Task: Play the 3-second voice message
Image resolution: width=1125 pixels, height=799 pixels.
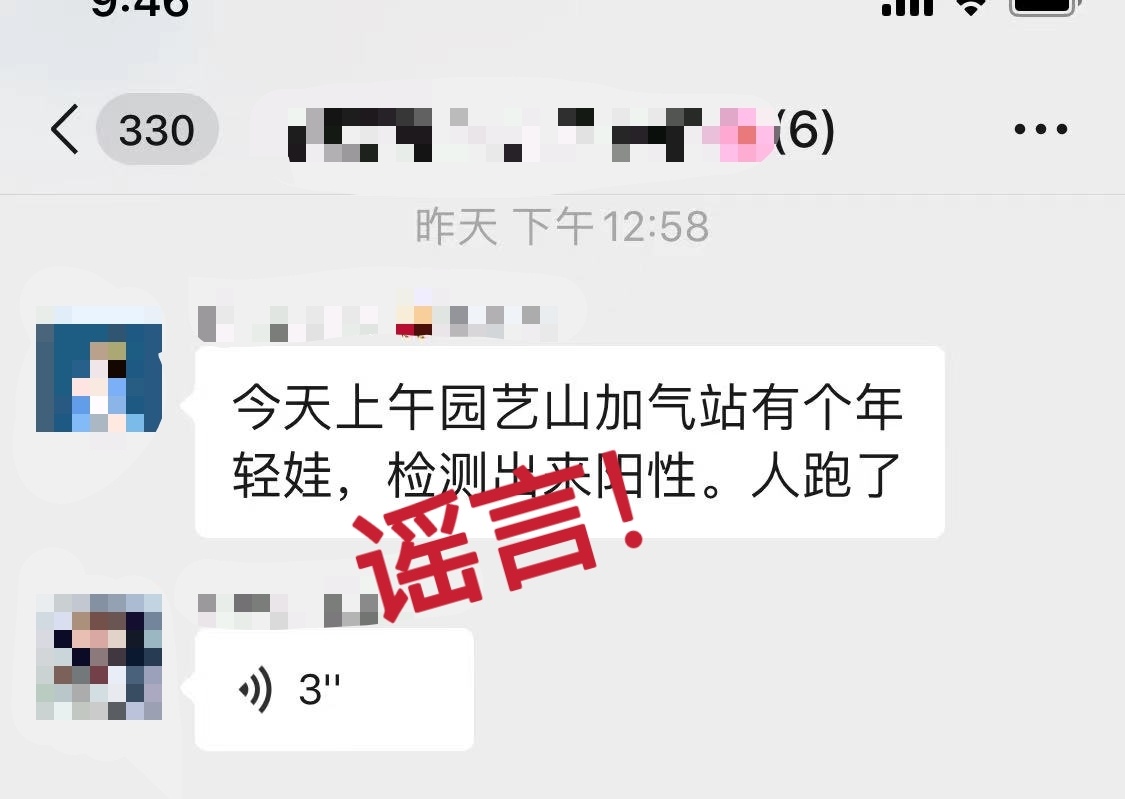Action: (x=333, y=690)
